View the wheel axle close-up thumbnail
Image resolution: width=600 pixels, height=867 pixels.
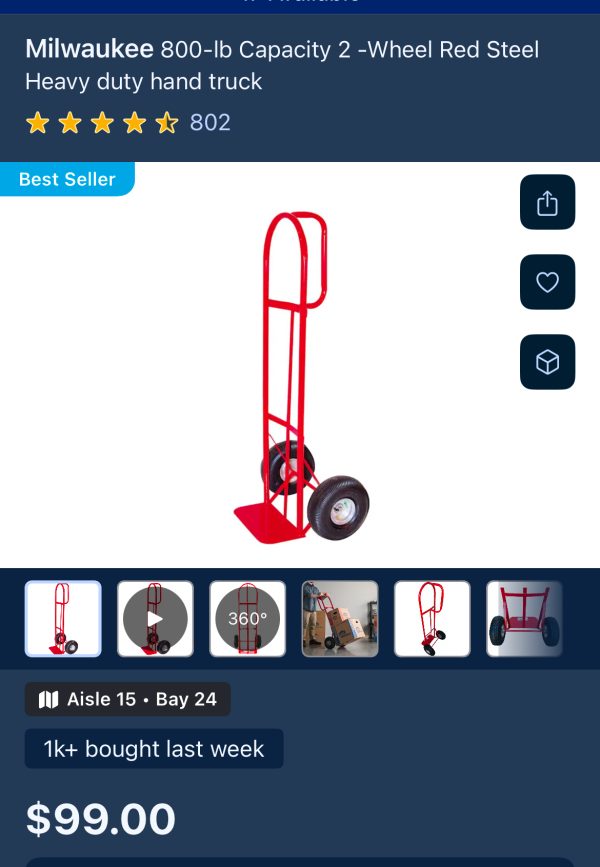tap(524, 619)
